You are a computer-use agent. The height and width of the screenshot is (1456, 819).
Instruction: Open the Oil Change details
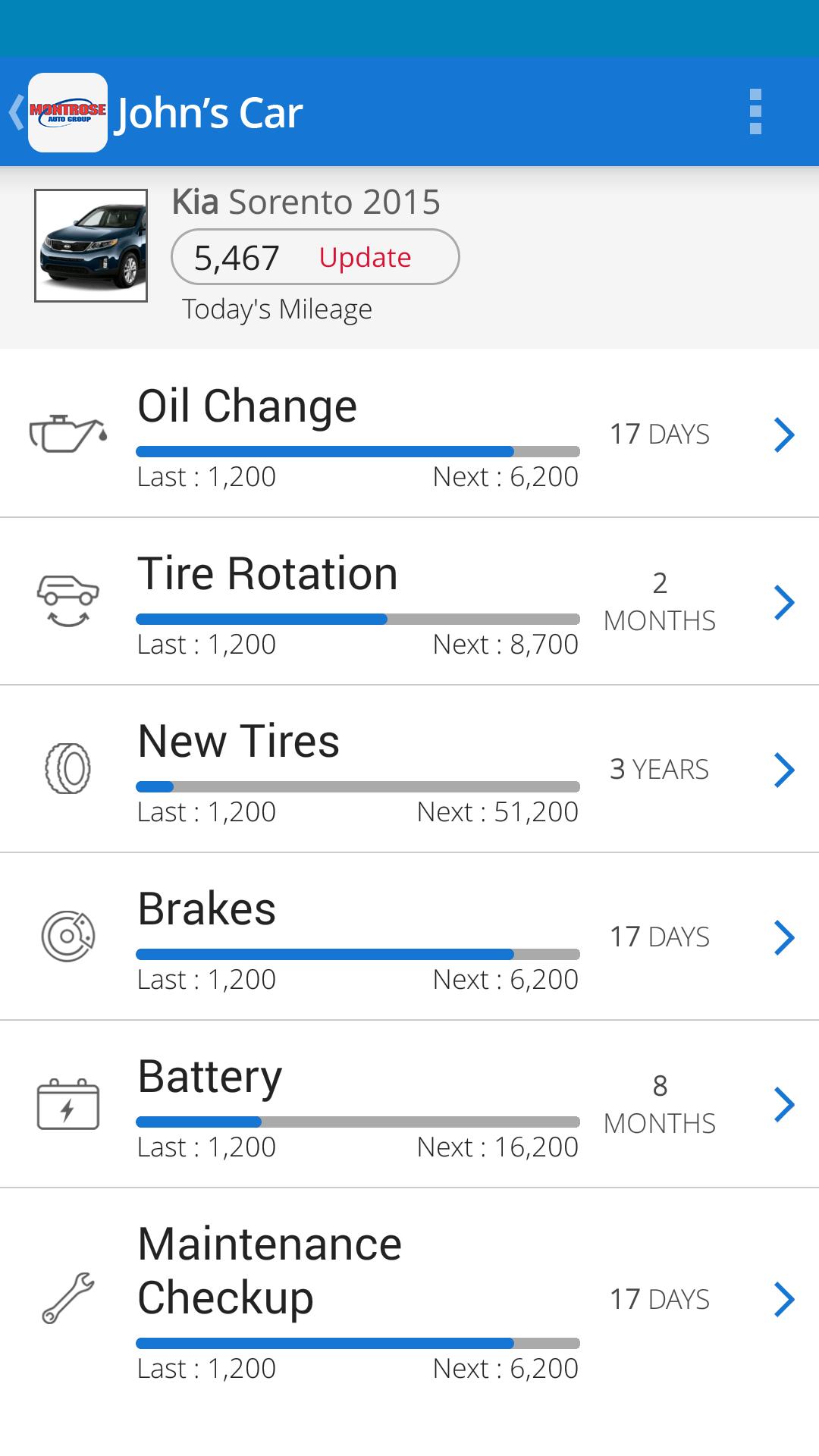click(x=409, y=434)
